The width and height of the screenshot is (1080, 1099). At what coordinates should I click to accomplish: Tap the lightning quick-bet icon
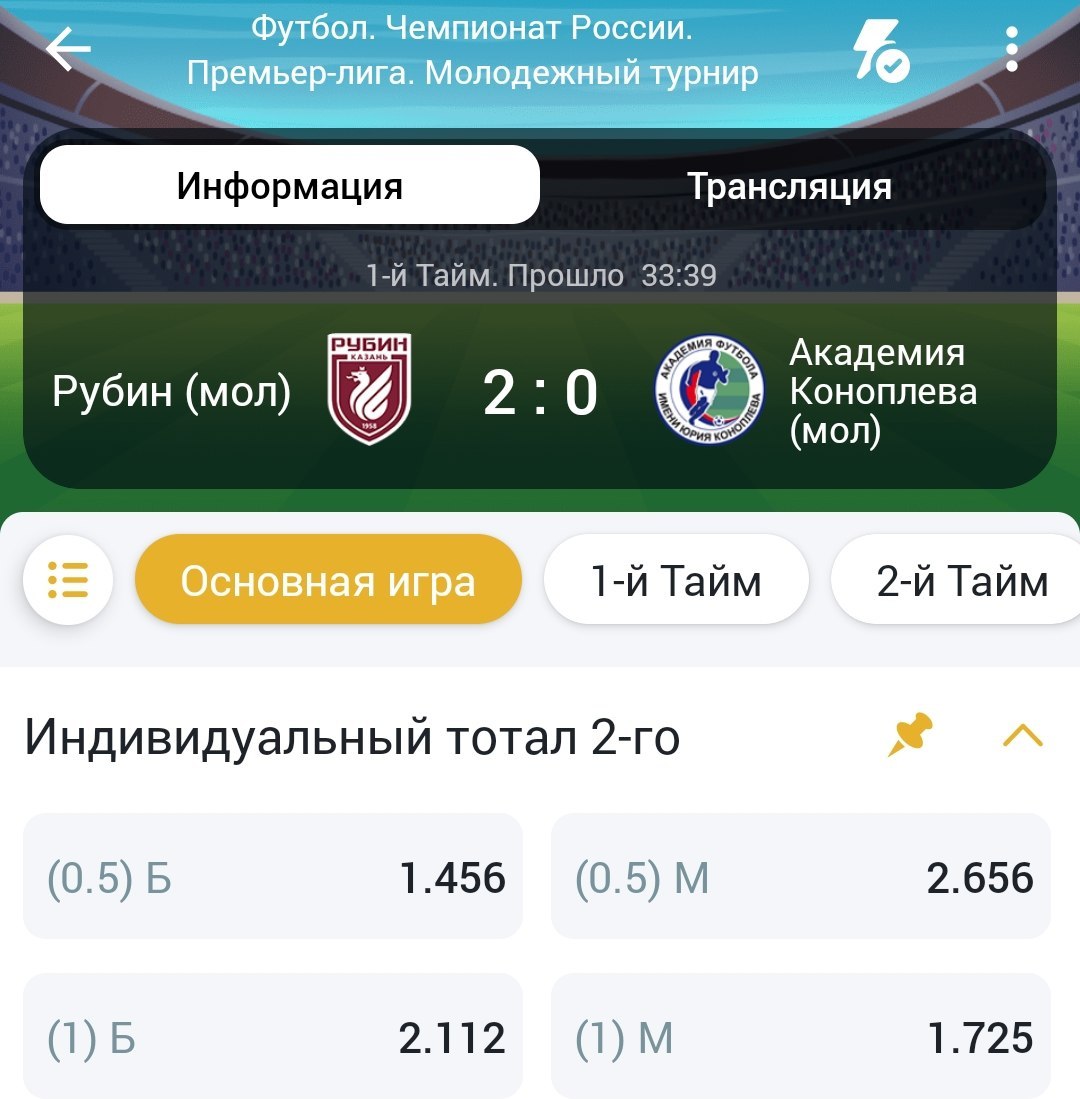[x=880, y=50]
